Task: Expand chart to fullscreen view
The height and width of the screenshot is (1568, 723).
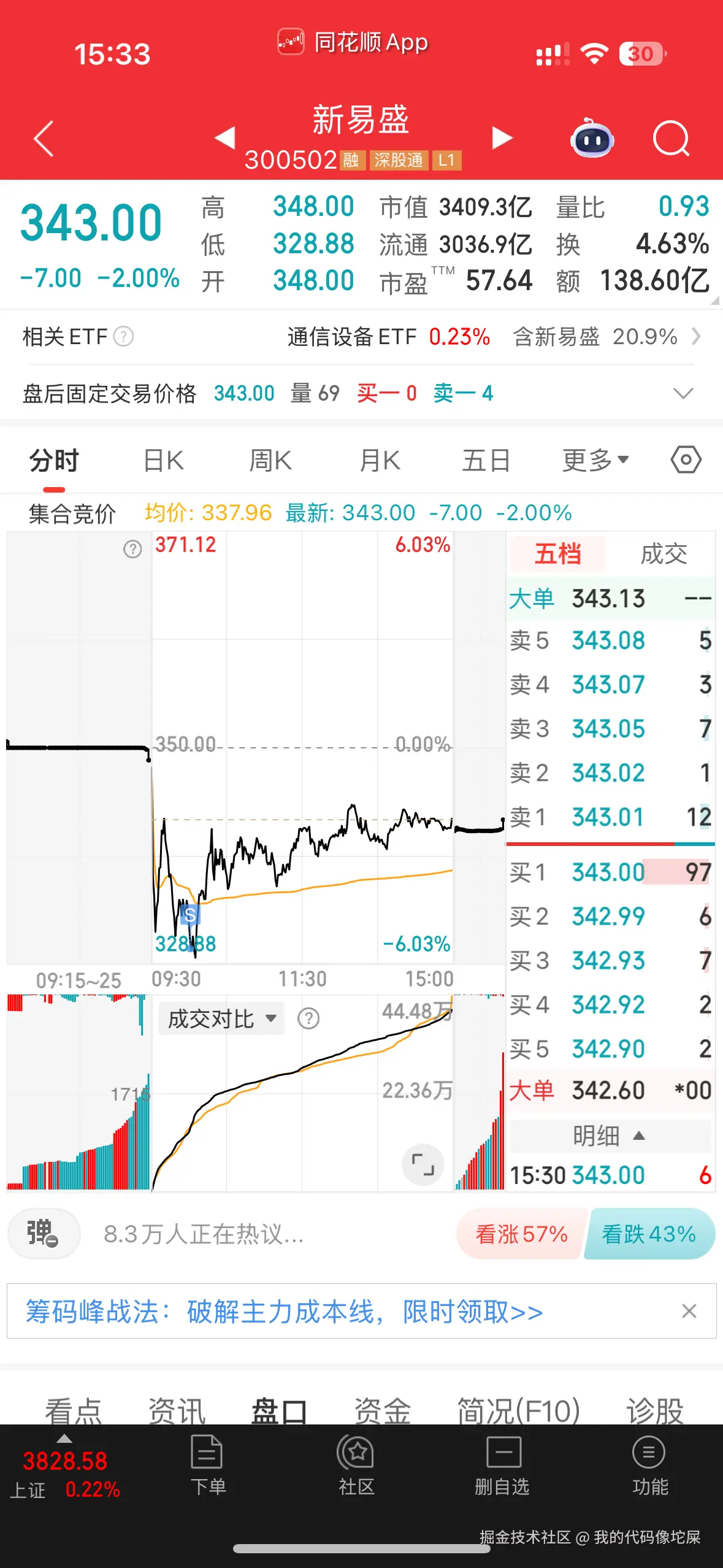Action: (x=422, y=1164)
